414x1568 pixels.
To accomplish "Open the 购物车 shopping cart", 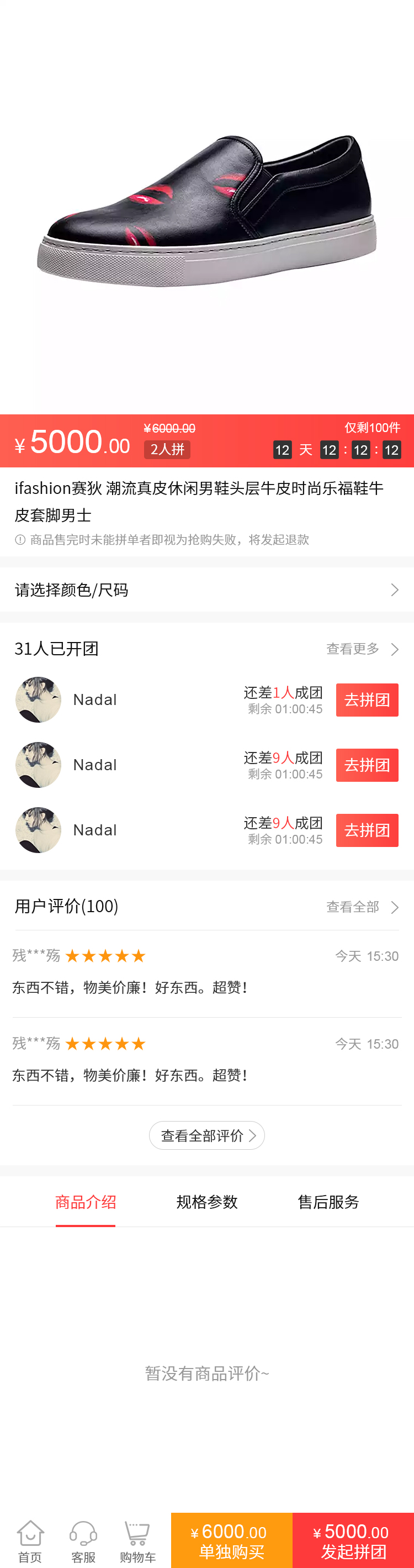I will 137,1541.
